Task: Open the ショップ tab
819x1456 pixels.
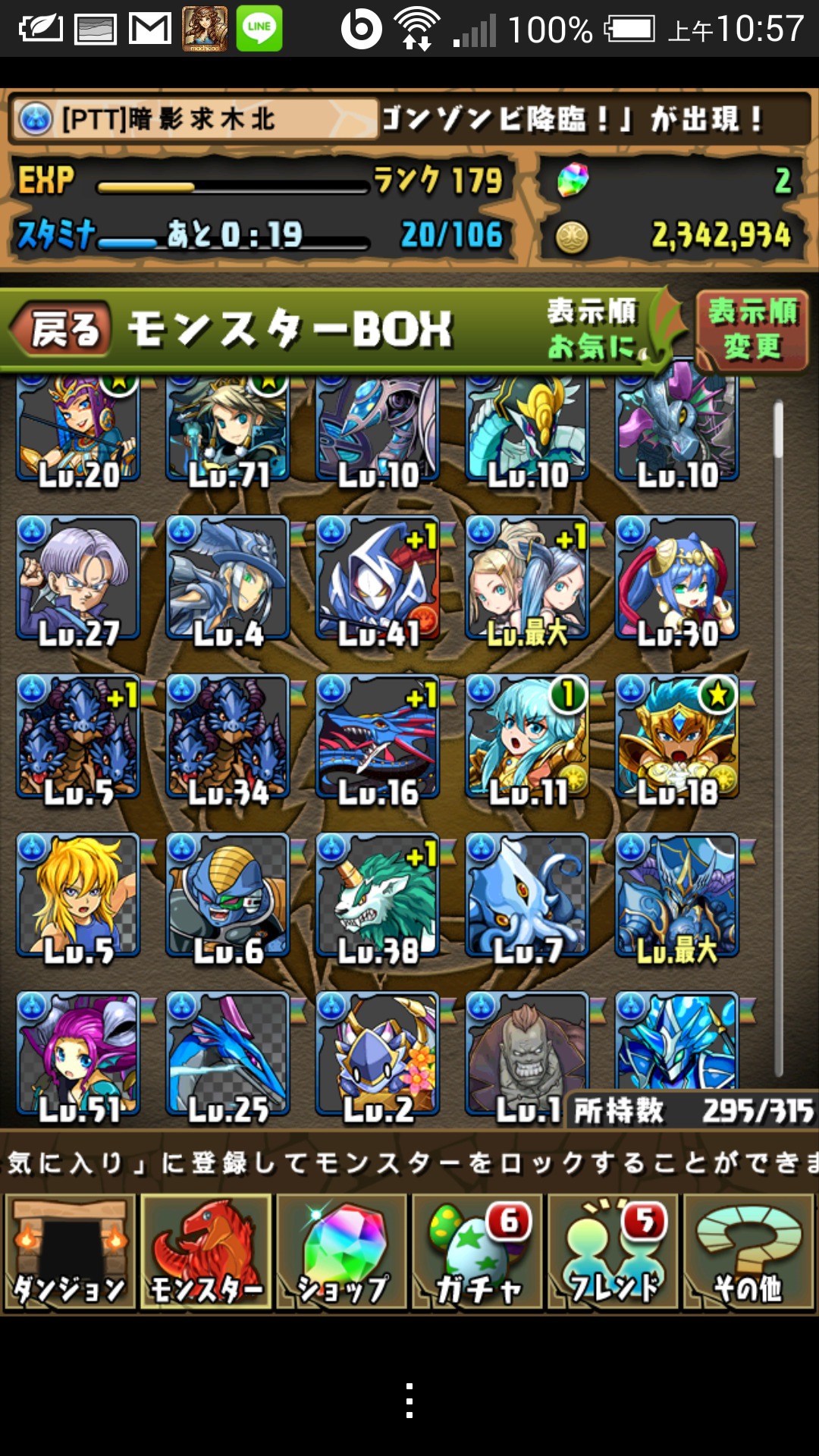Action: (341, 1253)
